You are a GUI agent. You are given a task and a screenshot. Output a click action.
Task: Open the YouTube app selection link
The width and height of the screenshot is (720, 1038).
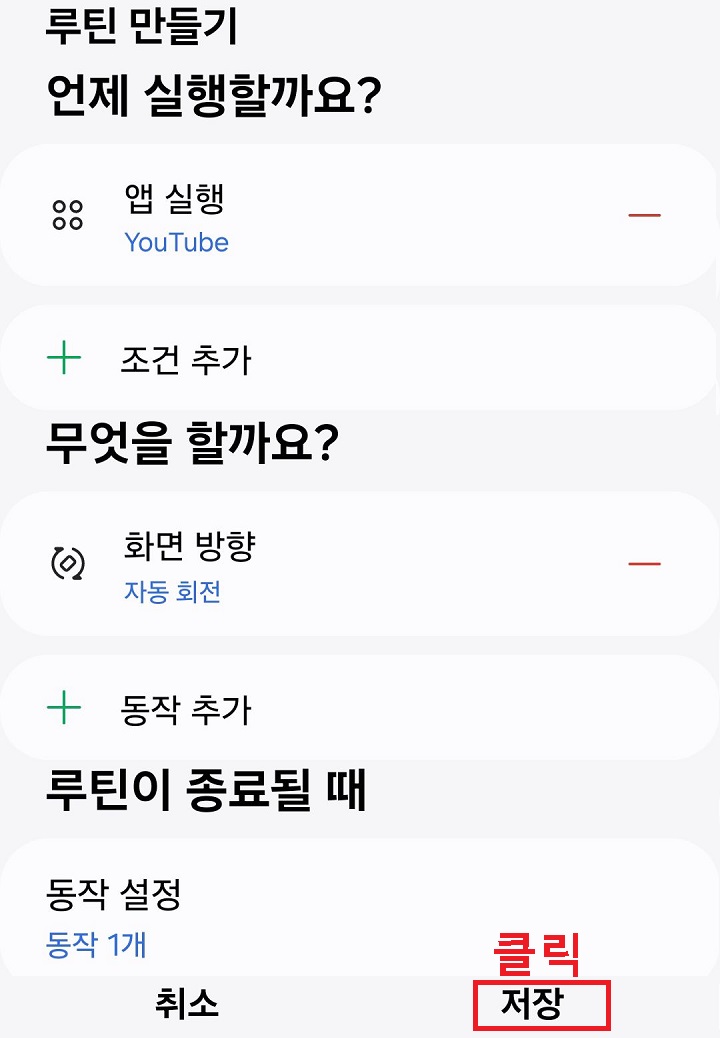(x=178, y=242)
